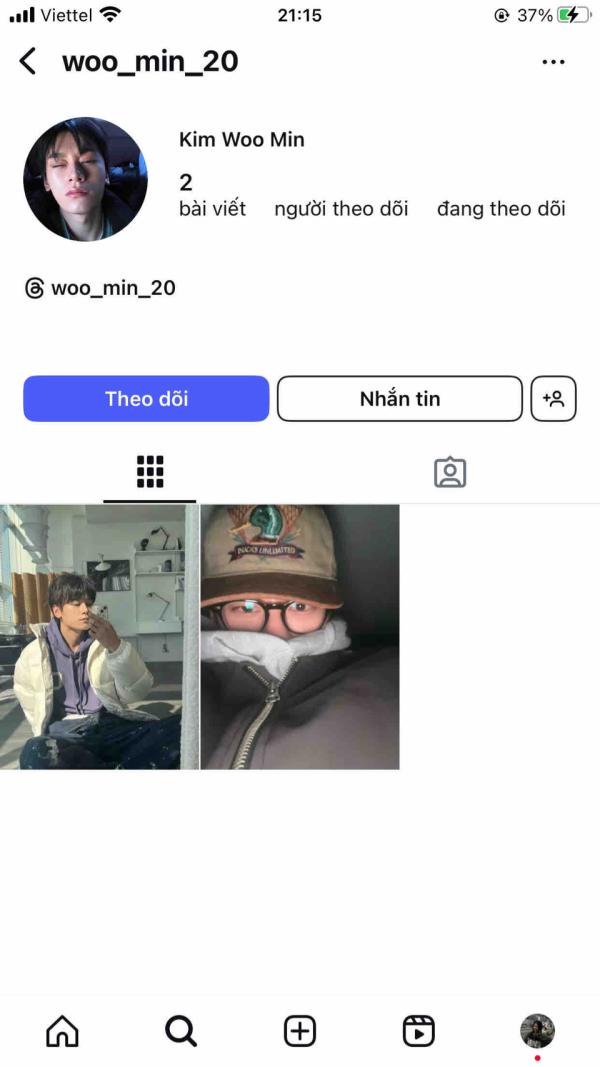The image size is (600, 1067).
Task: Open the three-dot options menu
Action: coord(553,62)
